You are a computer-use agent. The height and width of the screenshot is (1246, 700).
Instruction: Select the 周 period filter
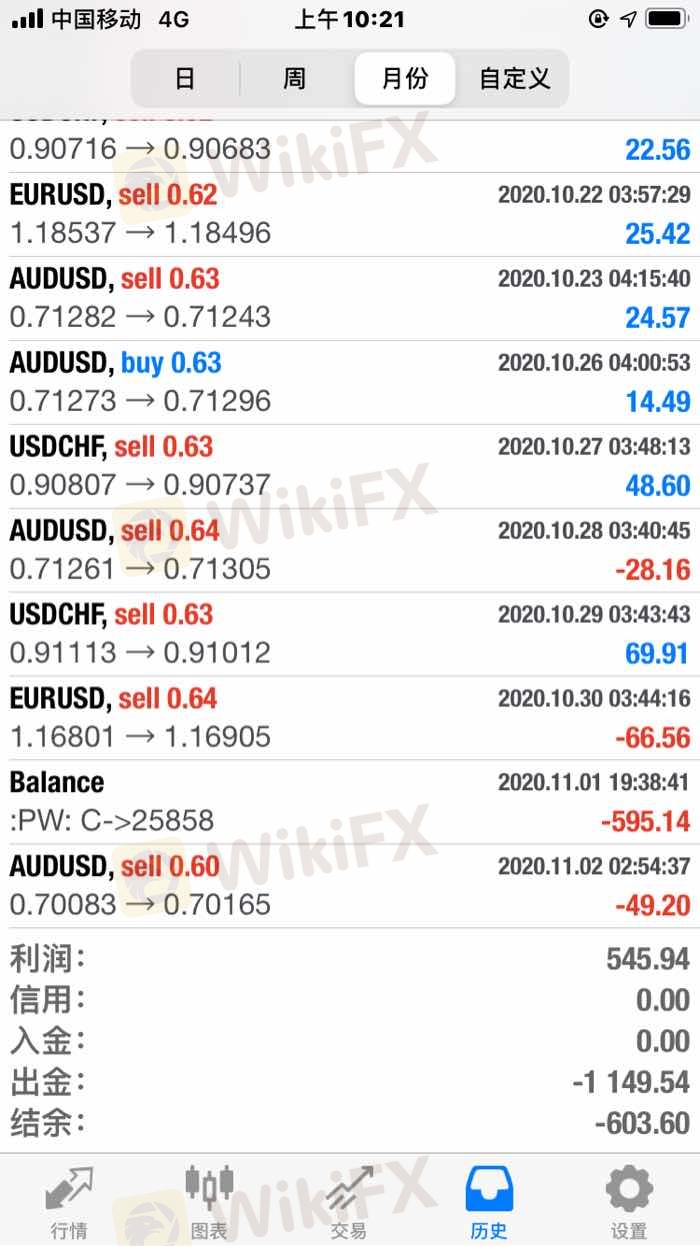295,78
